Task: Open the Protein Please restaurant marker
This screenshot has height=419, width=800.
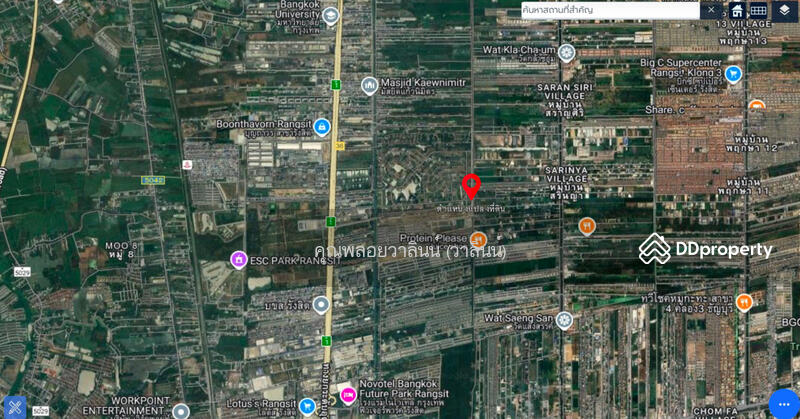Action: [479, 240]
